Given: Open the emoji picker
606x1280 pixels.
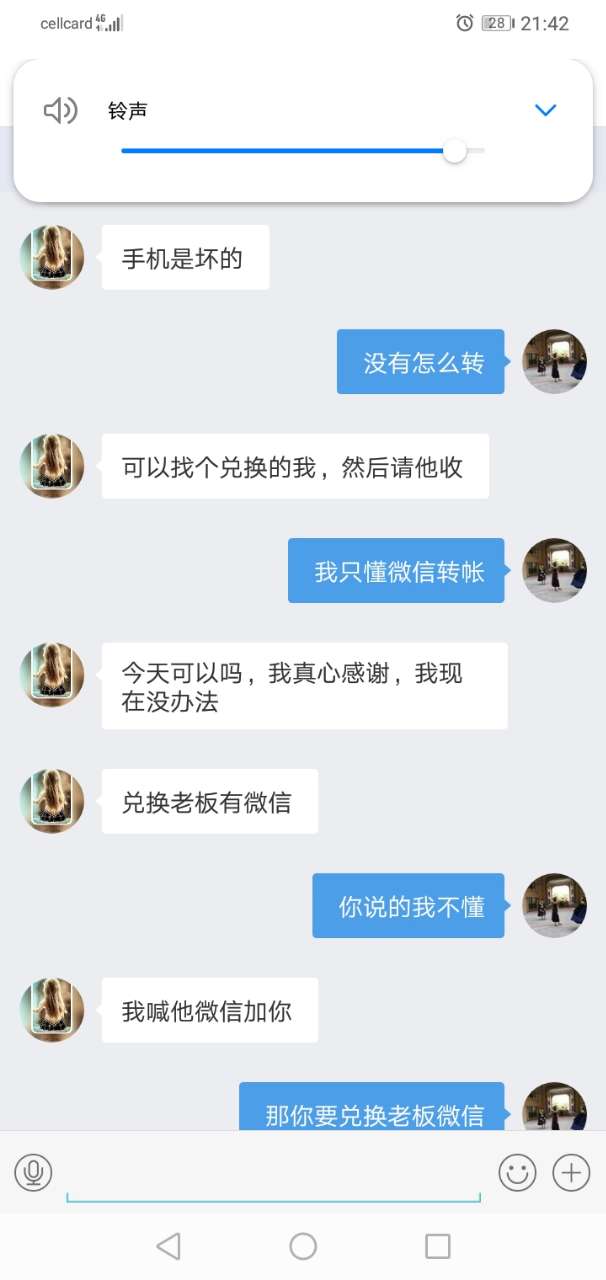Looking at the screenshot, I should (517, 1172).
